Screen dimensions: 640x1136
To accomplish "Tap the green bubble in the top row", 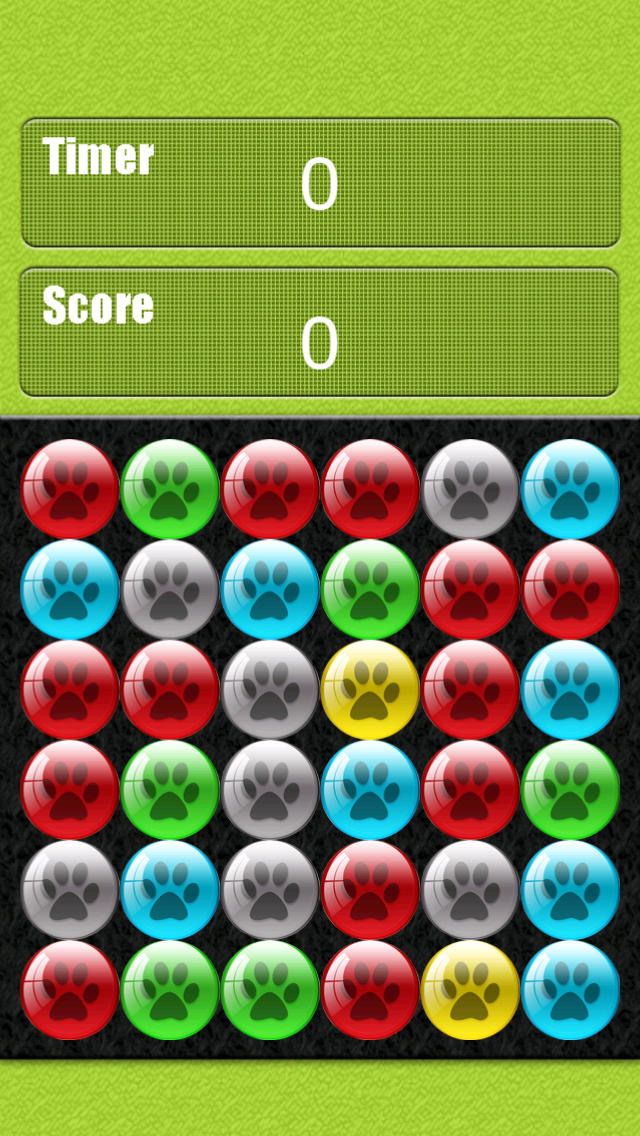I will (x=170, y=488).
